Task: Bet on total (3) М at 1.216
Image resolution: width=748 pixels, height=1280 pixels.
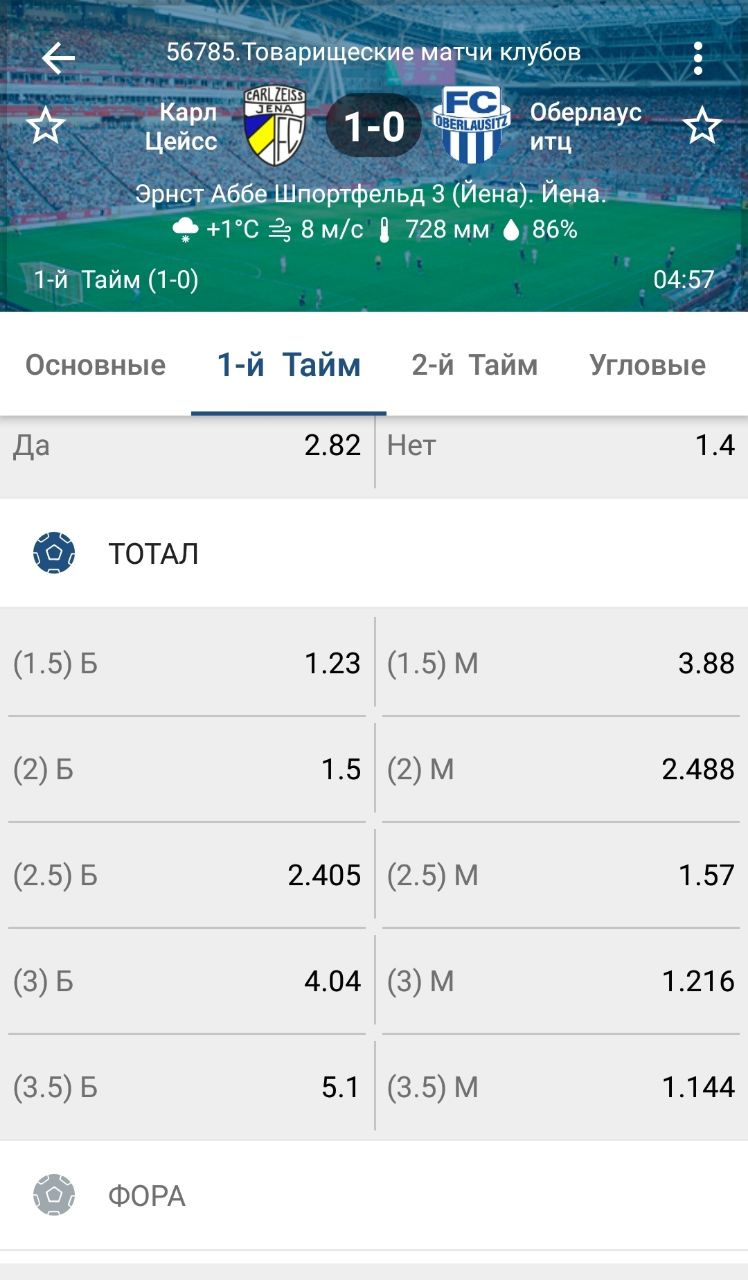Action: click(x=561, y=981)
